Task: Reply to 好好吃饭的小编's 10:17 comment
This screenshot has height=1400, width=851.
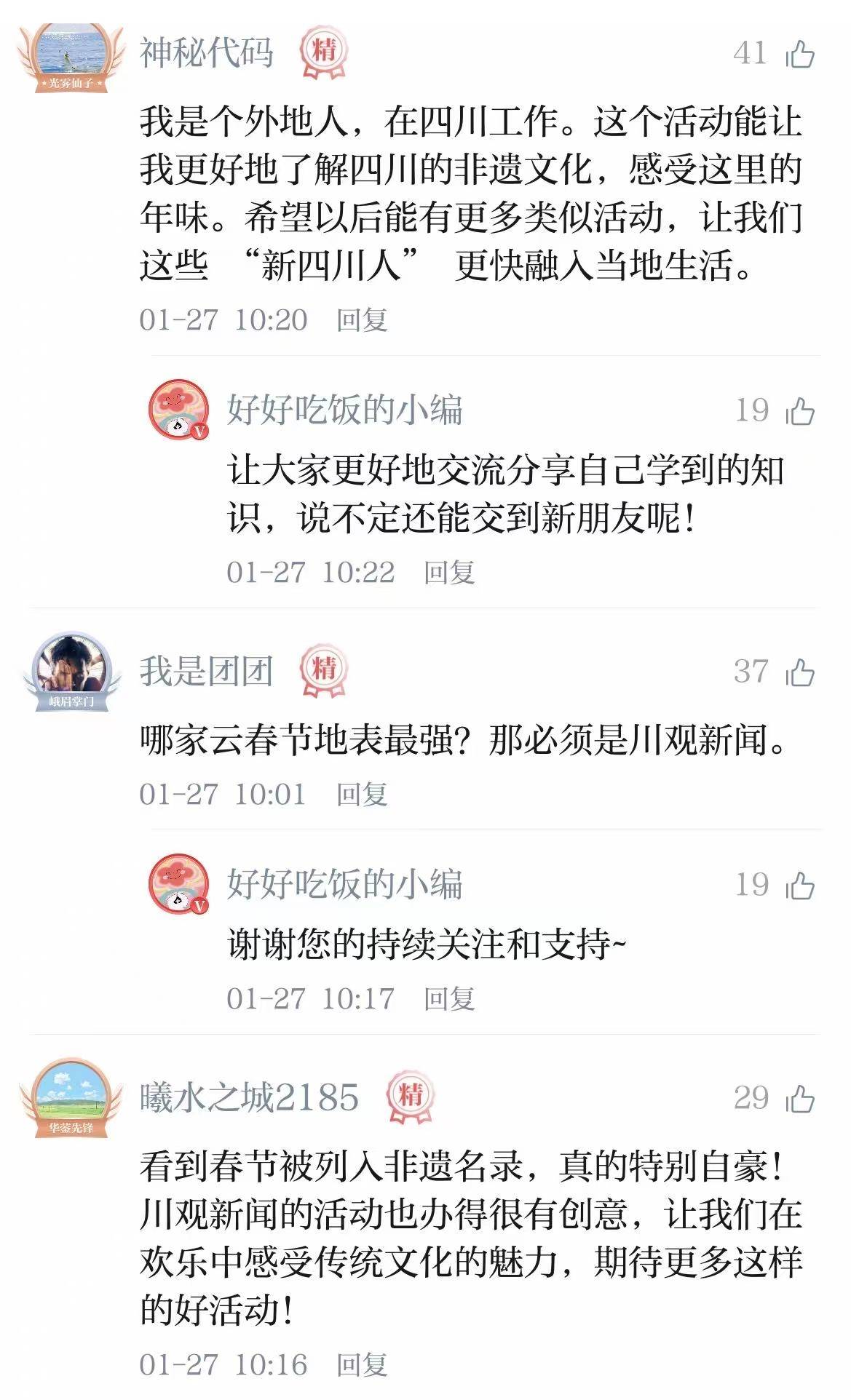Action: (449, 999)
